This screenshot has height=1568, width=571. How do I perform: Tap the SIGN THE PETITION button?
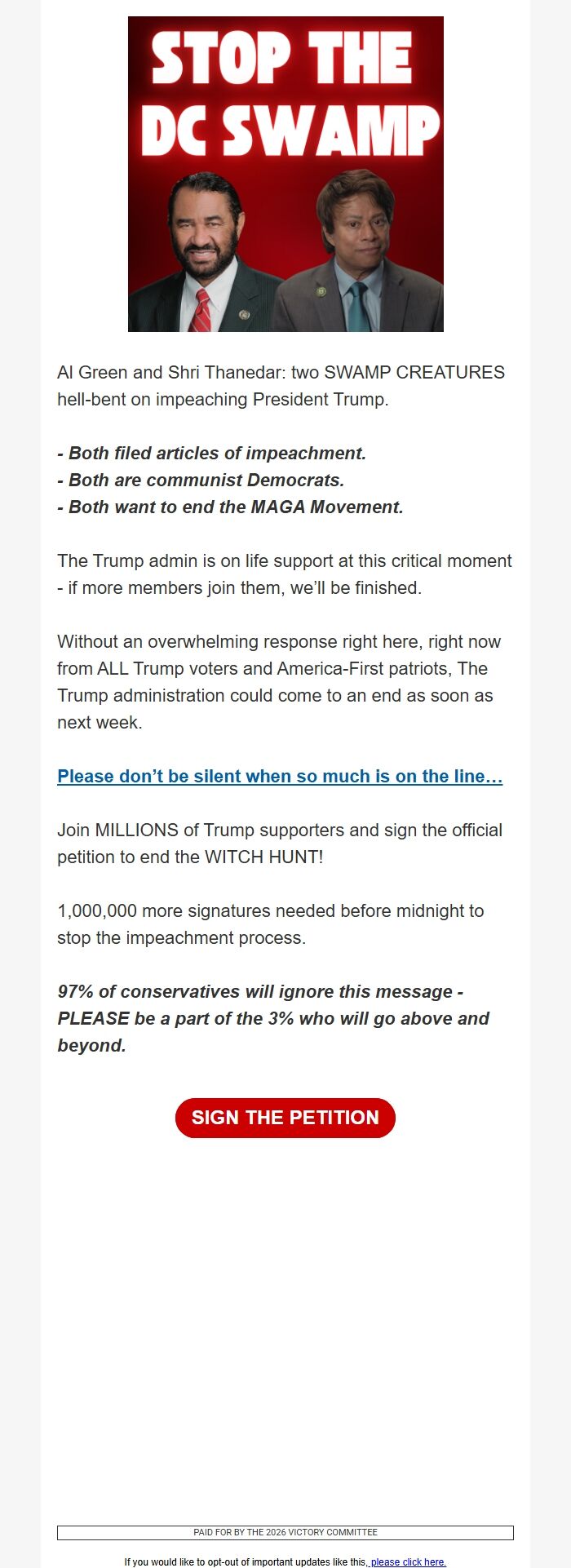pos(285,1118)
